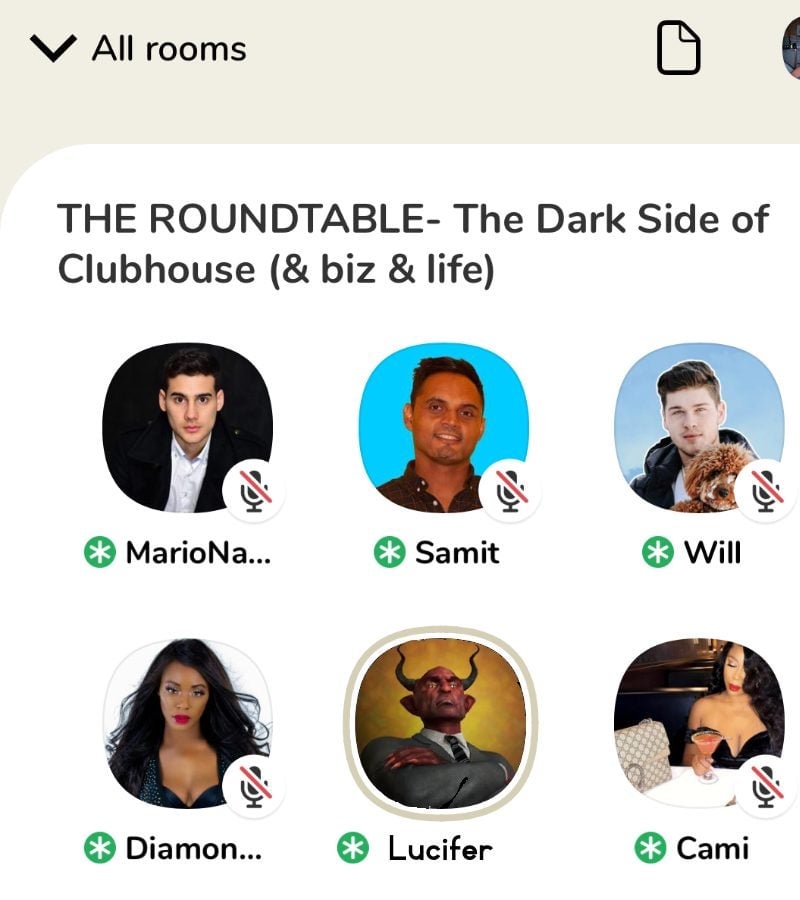Open Will's speaker profile
Screen dimensions: 800x900
(698, 428)
